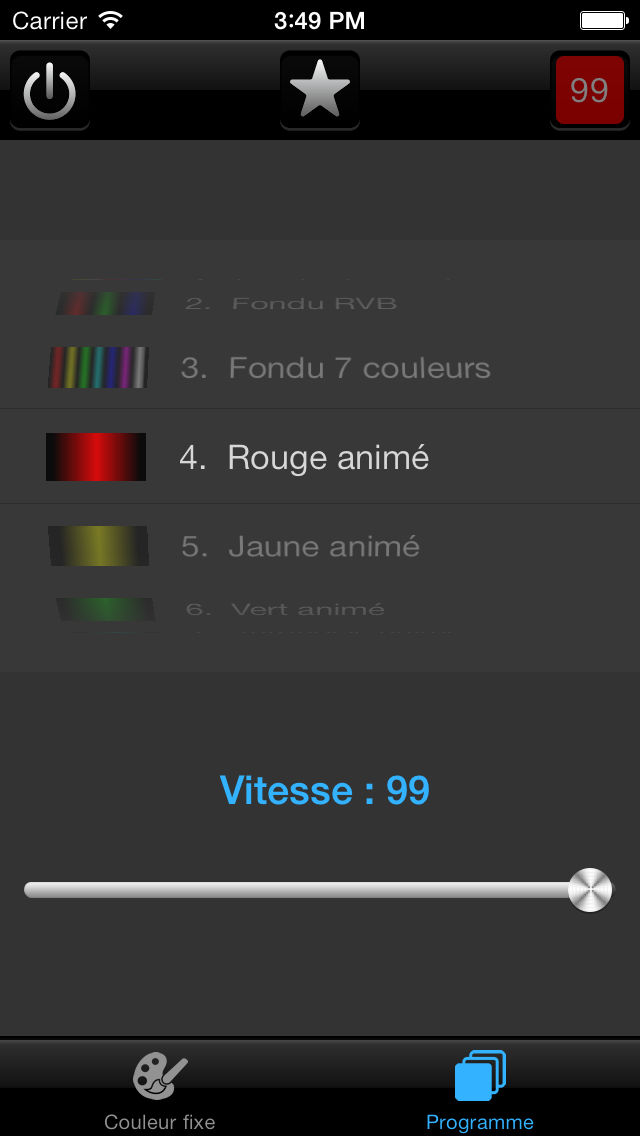Switch to the Couleur fixe tab
This screenshot has width=640, height=1136.
[x=160, y=1090]
